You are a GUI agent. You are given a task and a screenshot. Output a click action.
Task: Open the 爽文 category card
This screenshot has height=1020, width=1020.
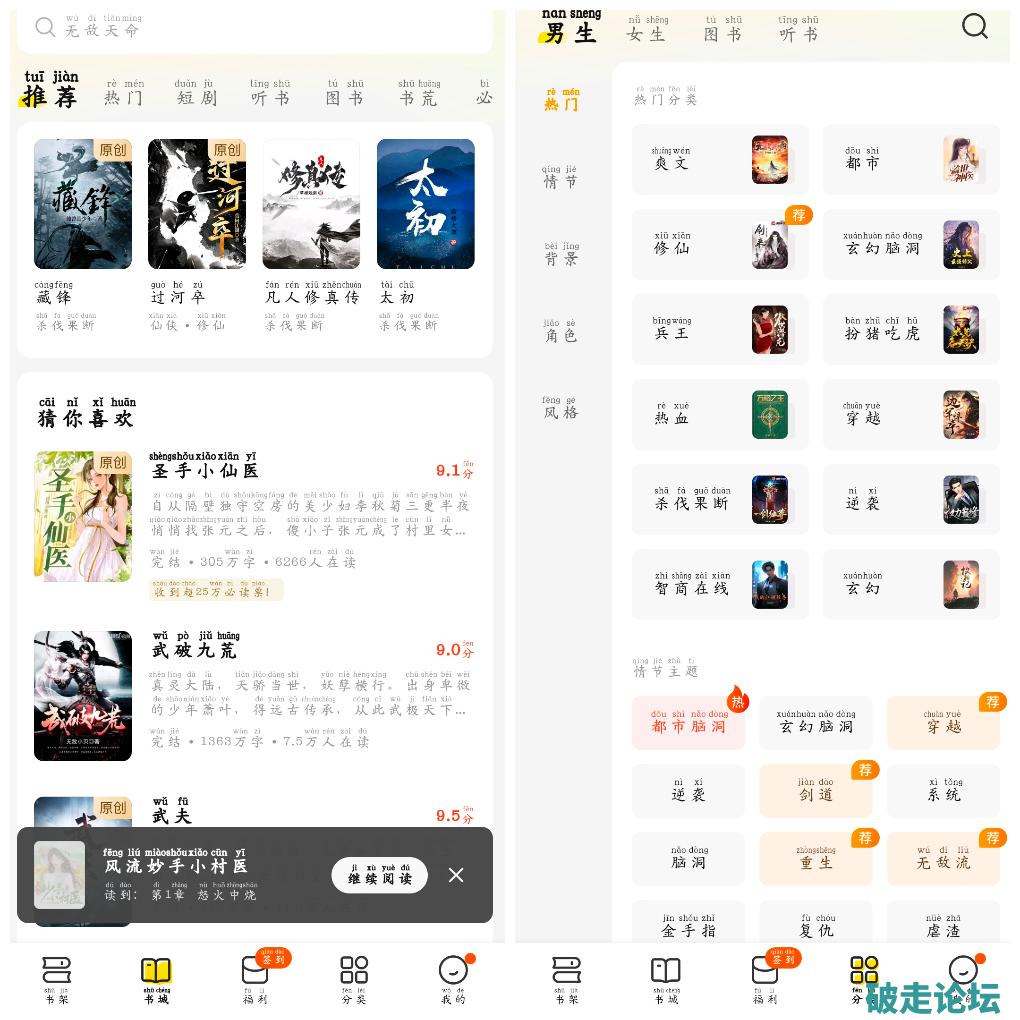click(720, 160)
